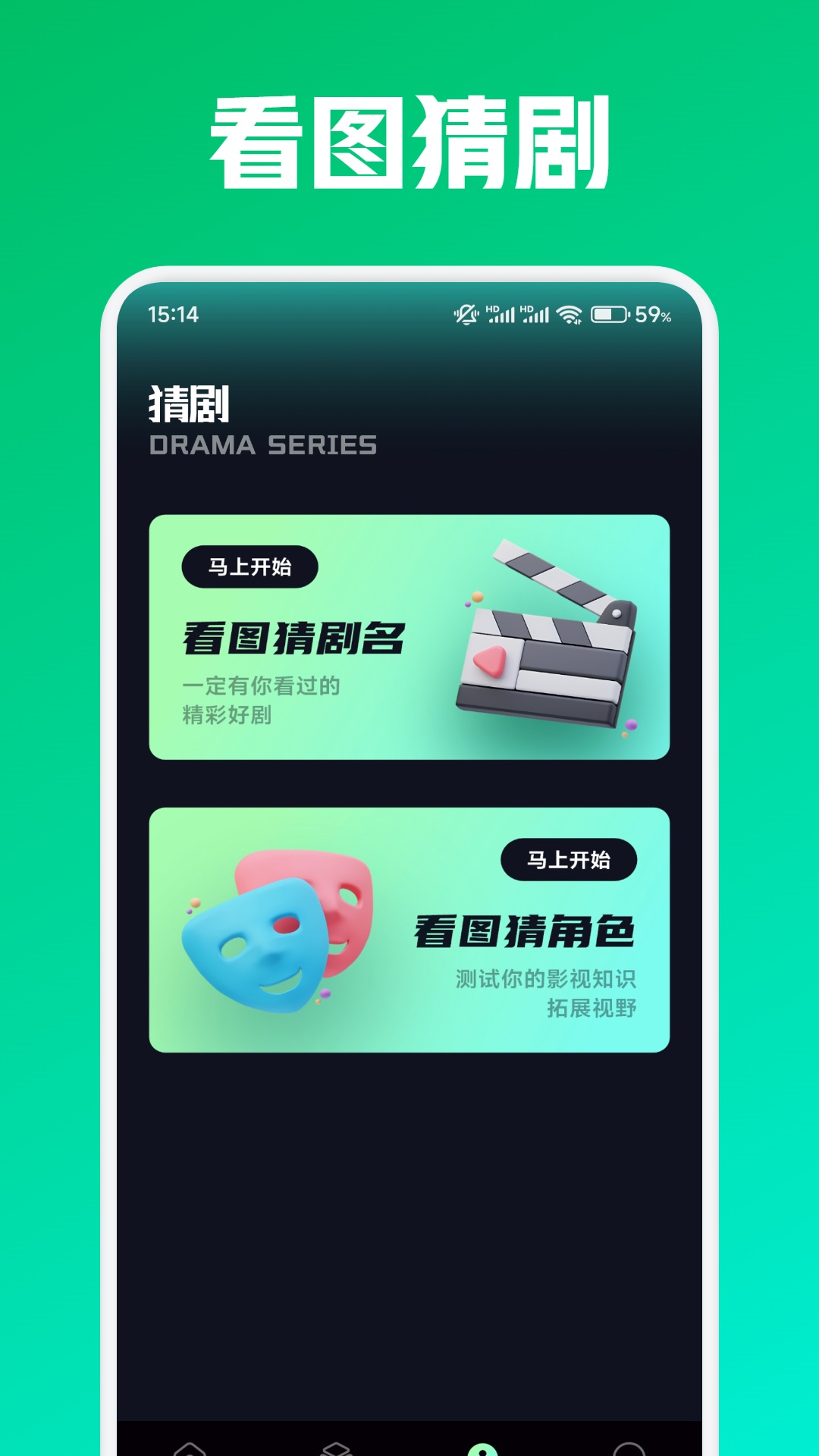Tap the 59% battery percentage text
819x1456 pixels.
pos(654,313)
